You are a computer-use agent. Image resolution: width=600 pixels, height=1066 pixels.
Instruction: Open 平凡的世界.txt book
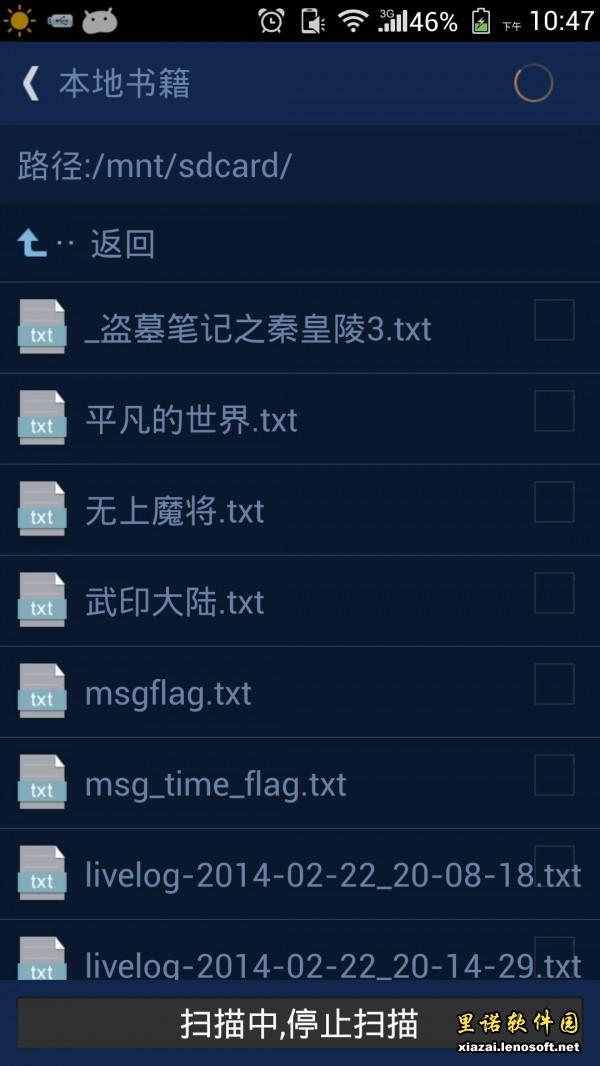tap(192, 419)
